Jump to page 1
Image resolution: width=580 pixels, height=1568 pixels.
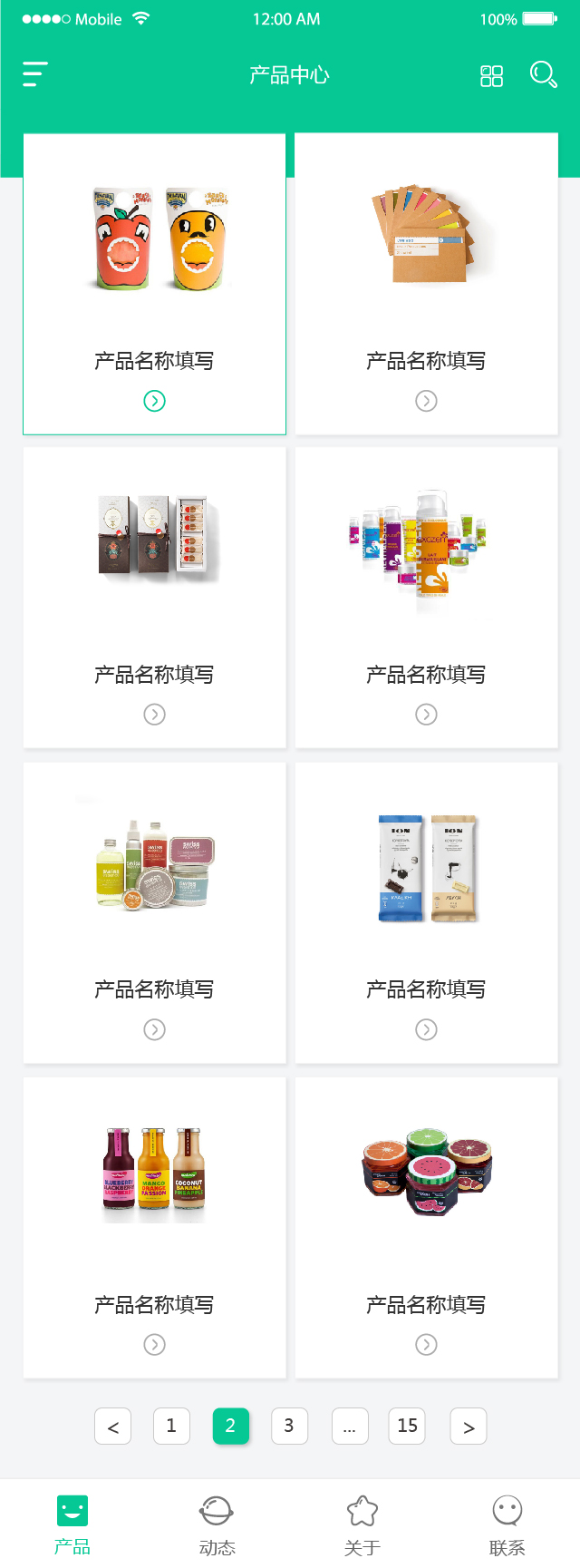(171, 1426)
